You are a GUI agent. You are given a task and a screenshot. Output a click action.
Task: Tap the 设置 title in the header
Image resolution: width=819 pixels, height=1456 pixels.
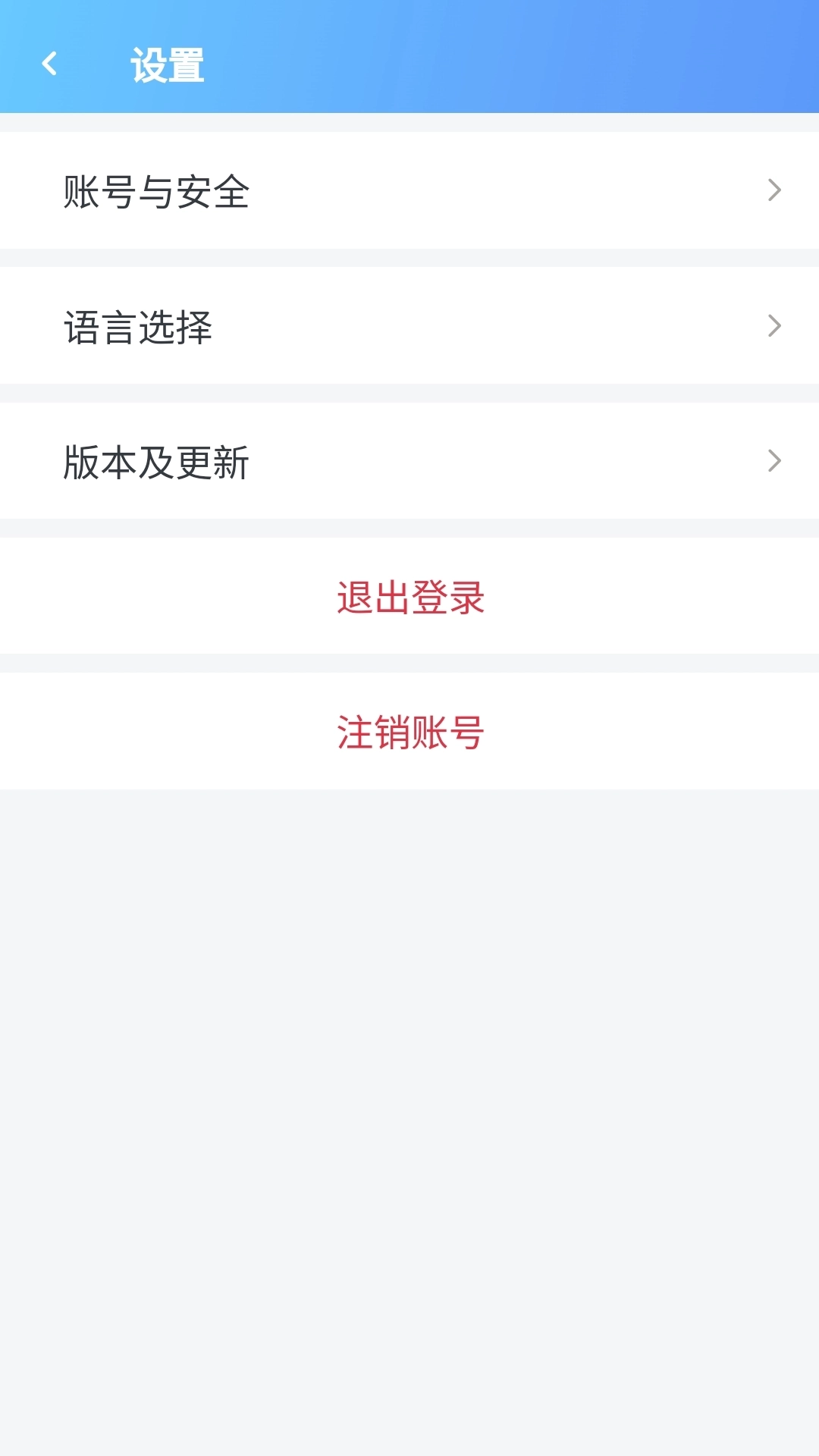(165, 64)
